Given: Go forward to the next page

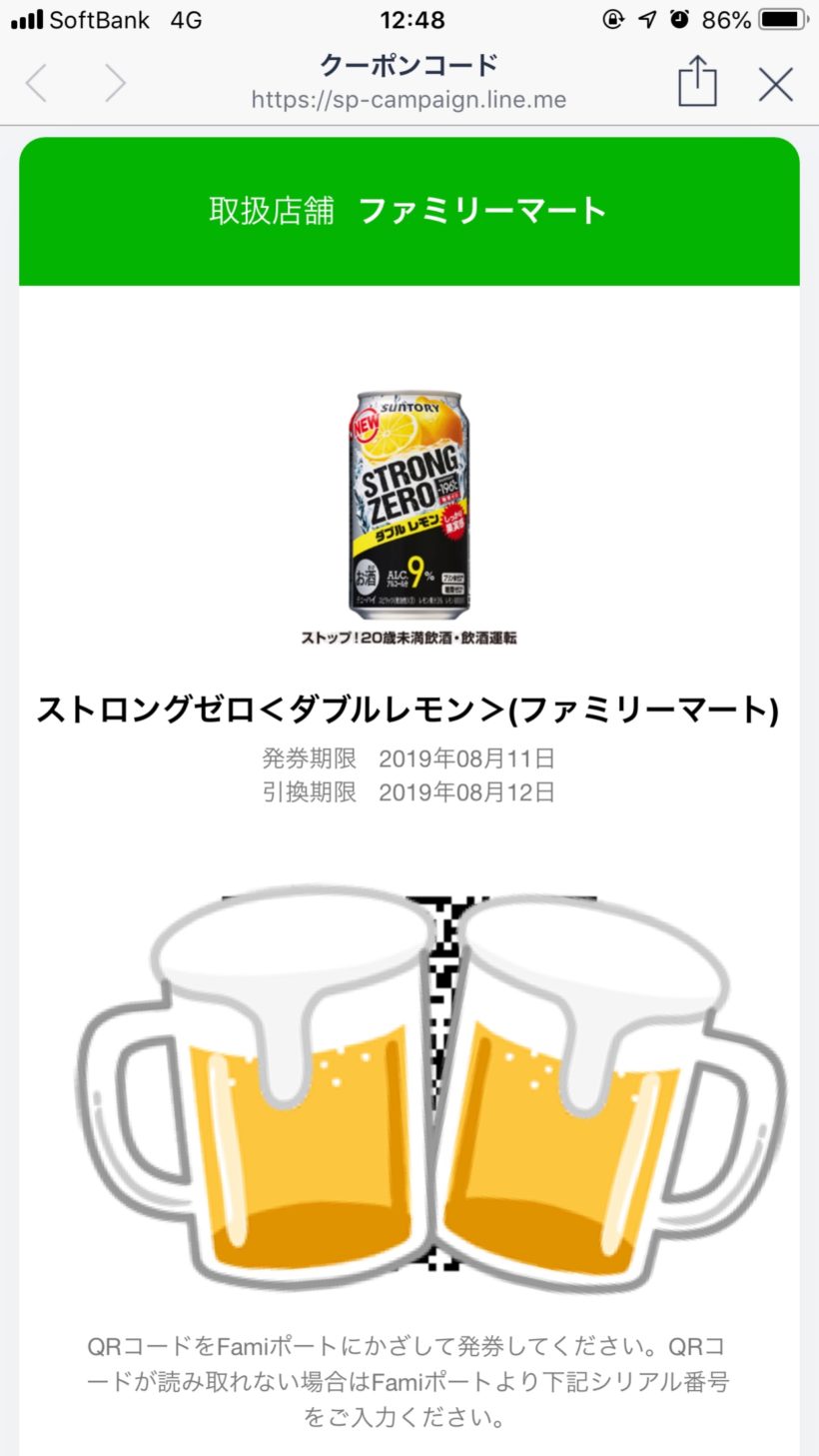Looking at the screenshot, I should coord(115,84).
